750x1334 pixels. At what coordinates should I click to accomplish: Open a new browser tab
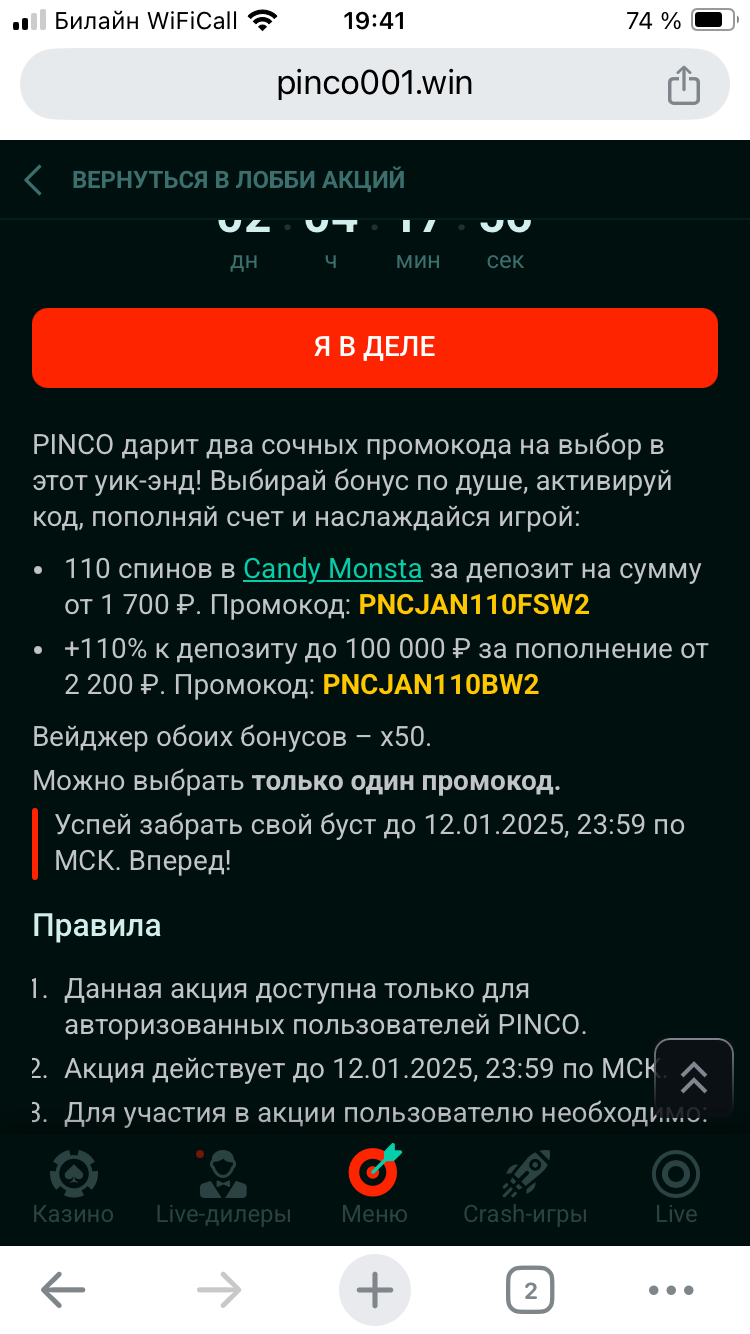pyautogui.click(x=375, y=1291)
